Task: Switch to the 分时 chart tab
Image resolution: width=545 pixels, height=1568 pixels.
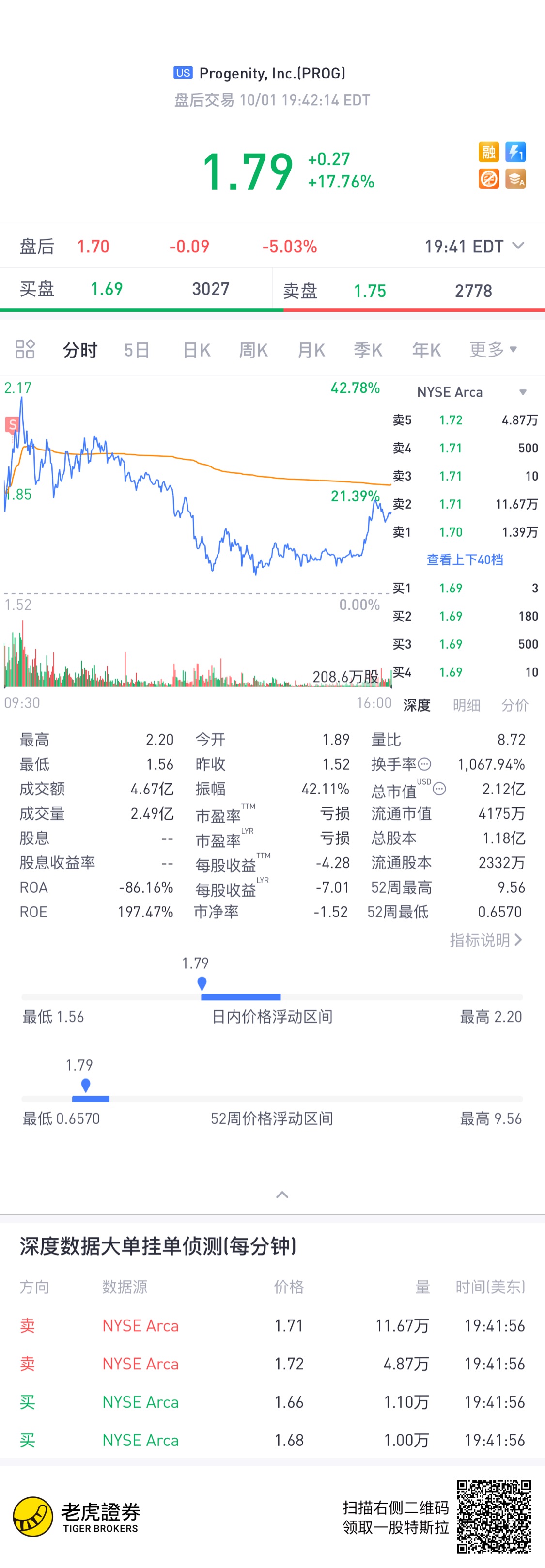Action: click(x=80, y=350)
